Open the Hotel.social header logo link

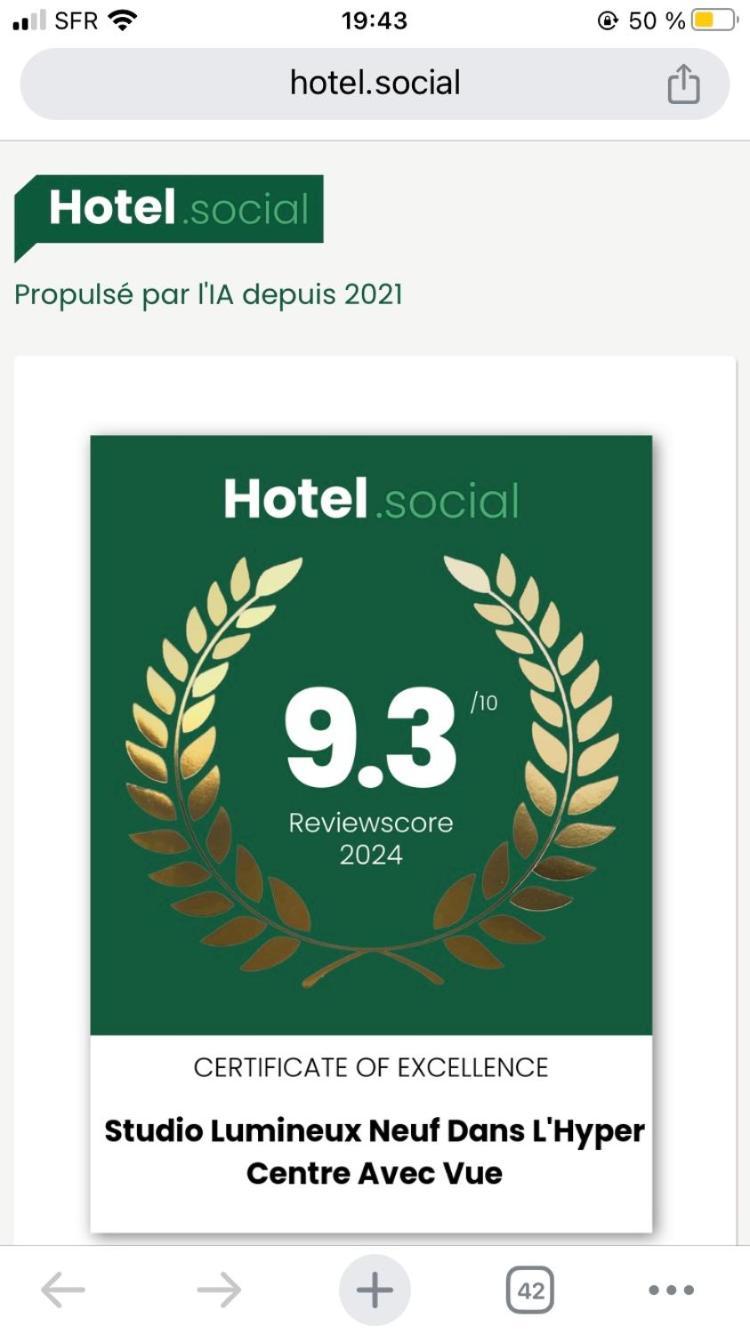(x=170, y=210)
